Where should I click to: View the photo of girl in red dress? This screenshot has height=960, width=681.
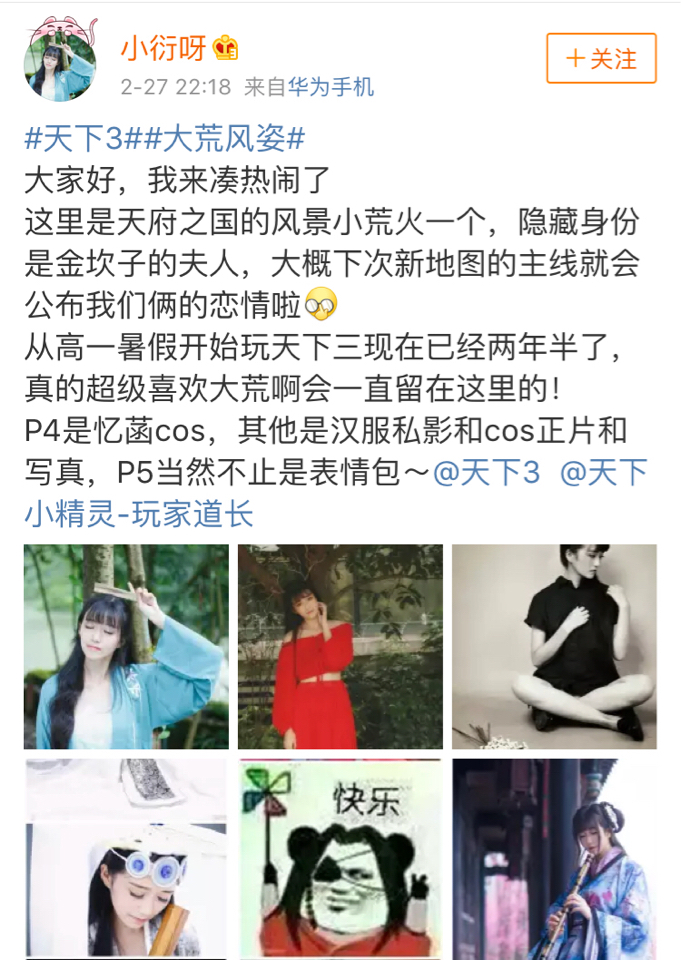pyautogui.click(x=340, y=646)
